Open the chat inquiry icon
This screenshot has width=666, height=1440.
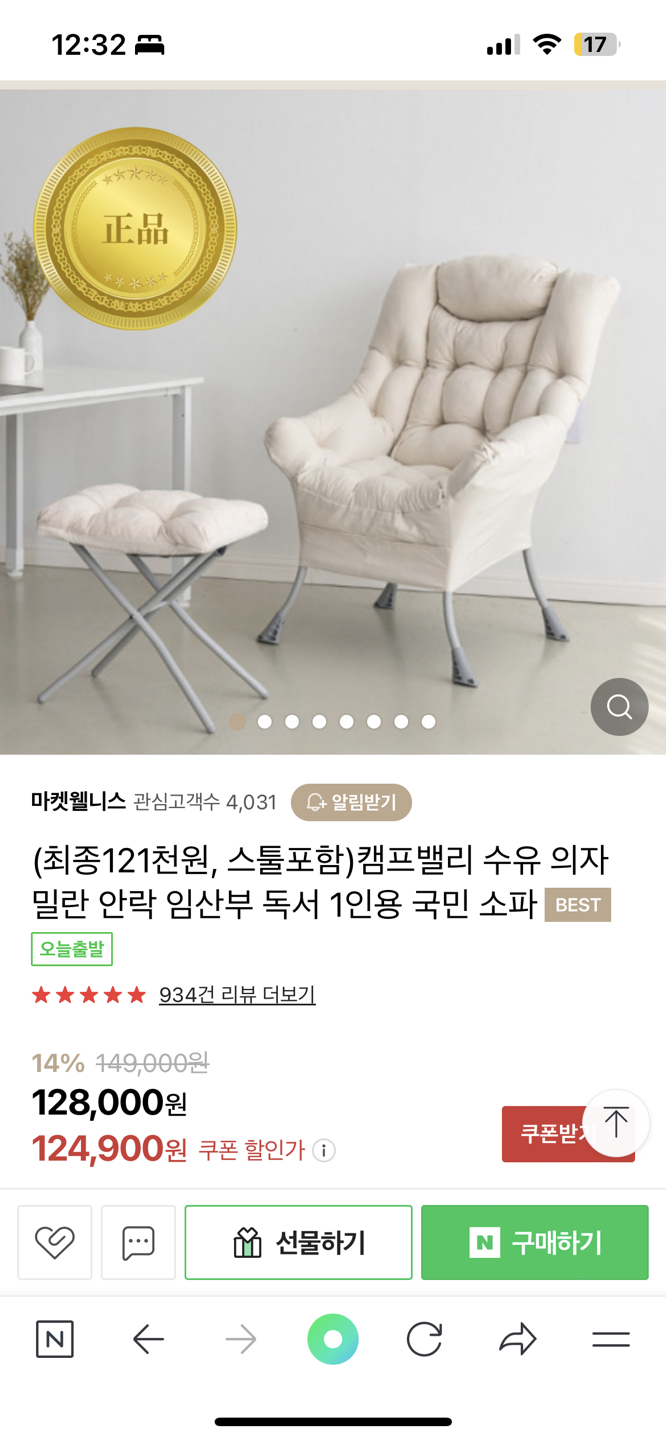point(138,1242)
